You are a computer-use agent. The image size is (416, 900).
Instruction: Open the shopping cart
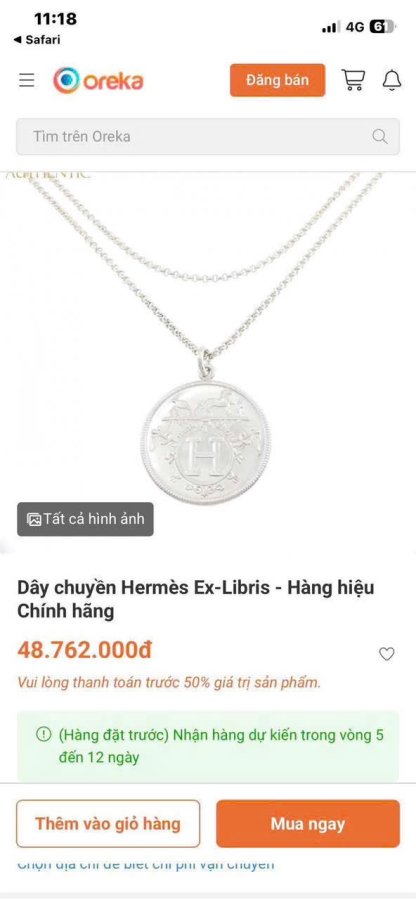pyautogui.click(x=353, y=80)
